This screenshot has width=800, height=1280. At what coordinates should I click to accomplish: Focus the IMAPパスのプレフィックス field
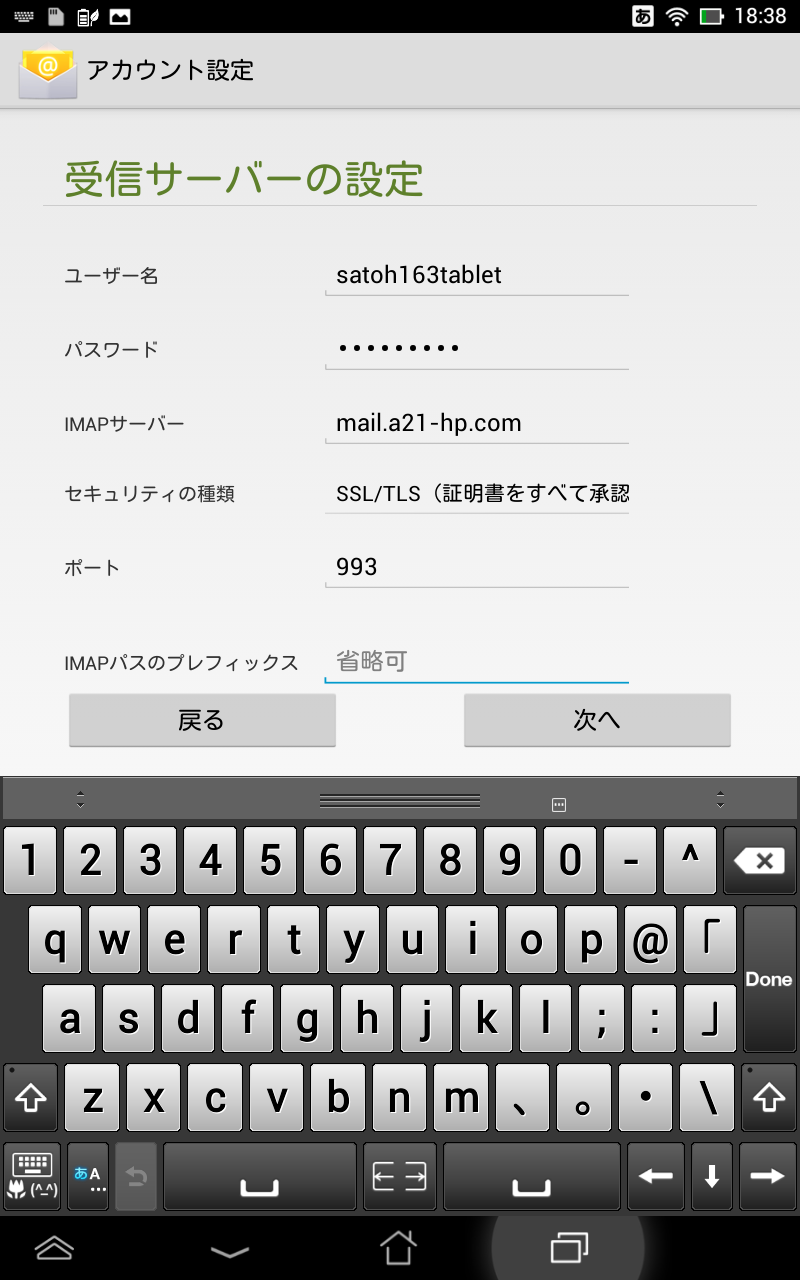[477, 661]
